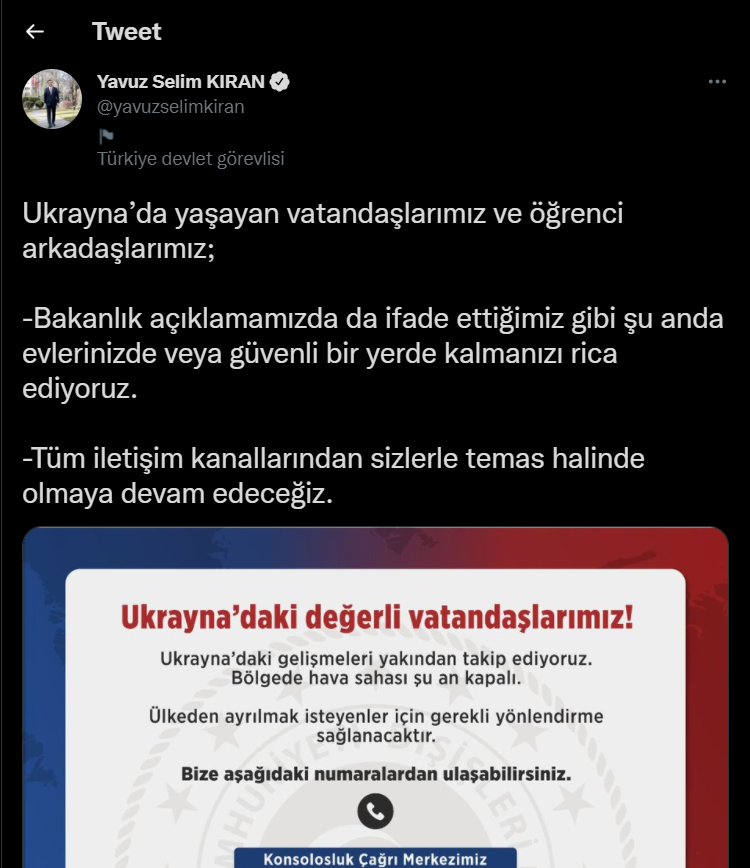The image size is (750, 868).
Task: Open the tweet's three-dot overflow menu
Action: [717, 82]
